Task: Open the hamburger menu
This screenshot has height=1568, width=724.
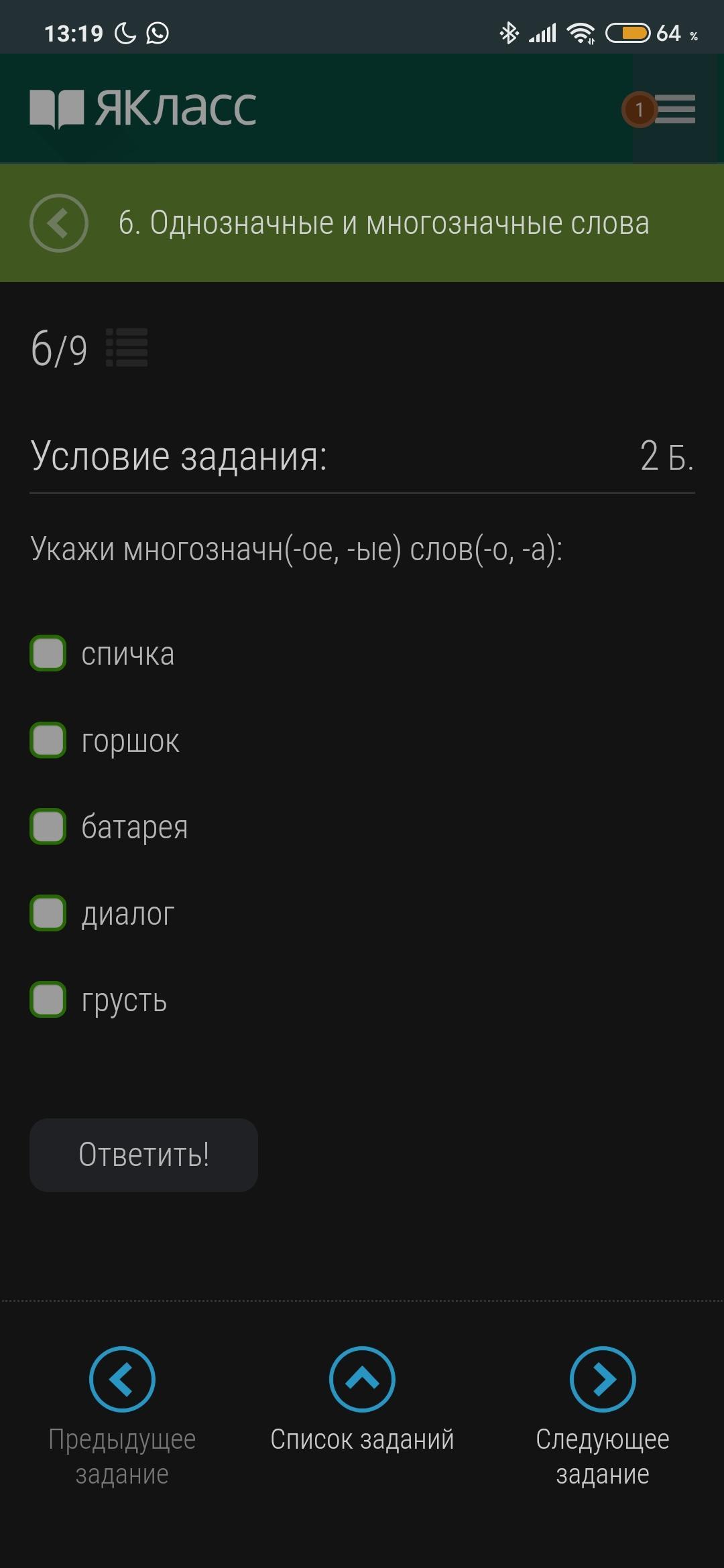Action: click(674, 109)
